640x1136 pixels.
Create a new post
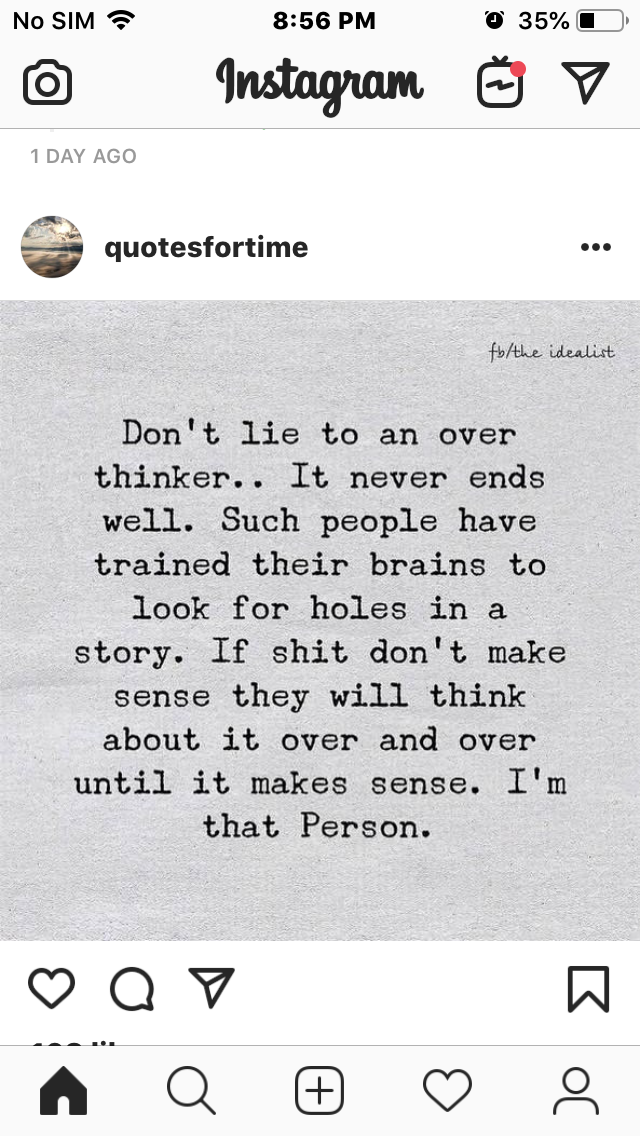coord(320,1090)
